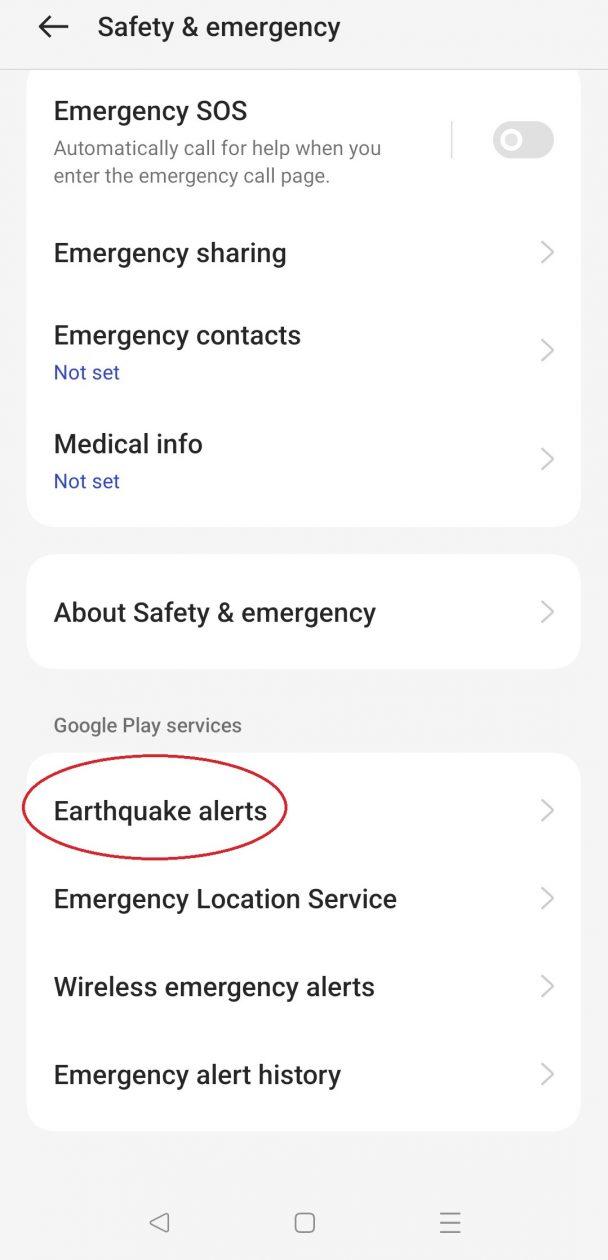Image resolution: width=608 pixels, height=1260 pixels.
Task: Tap the system home button
Action: [305, 1222]
